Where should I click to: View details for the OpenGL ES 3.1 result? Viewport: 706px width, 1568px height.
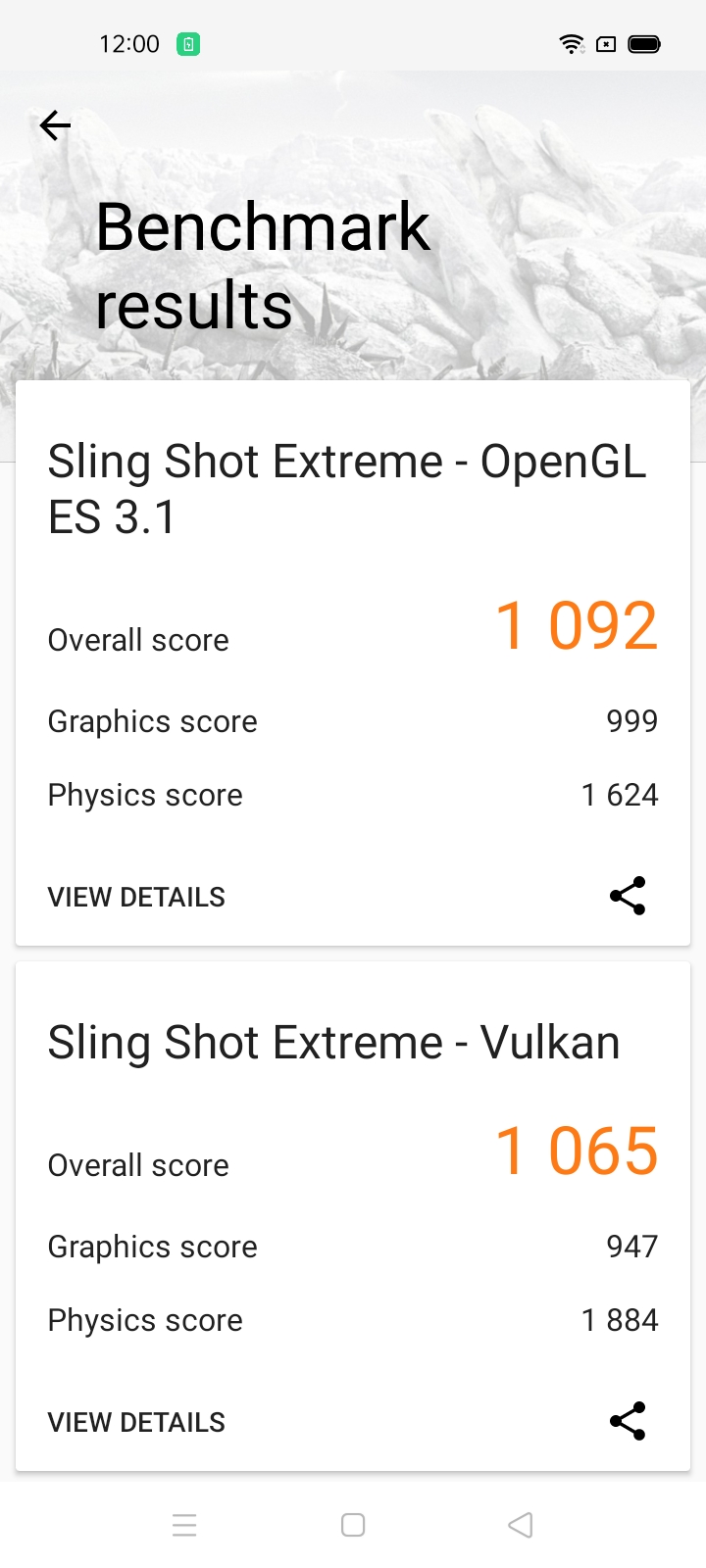click(136, 897)
